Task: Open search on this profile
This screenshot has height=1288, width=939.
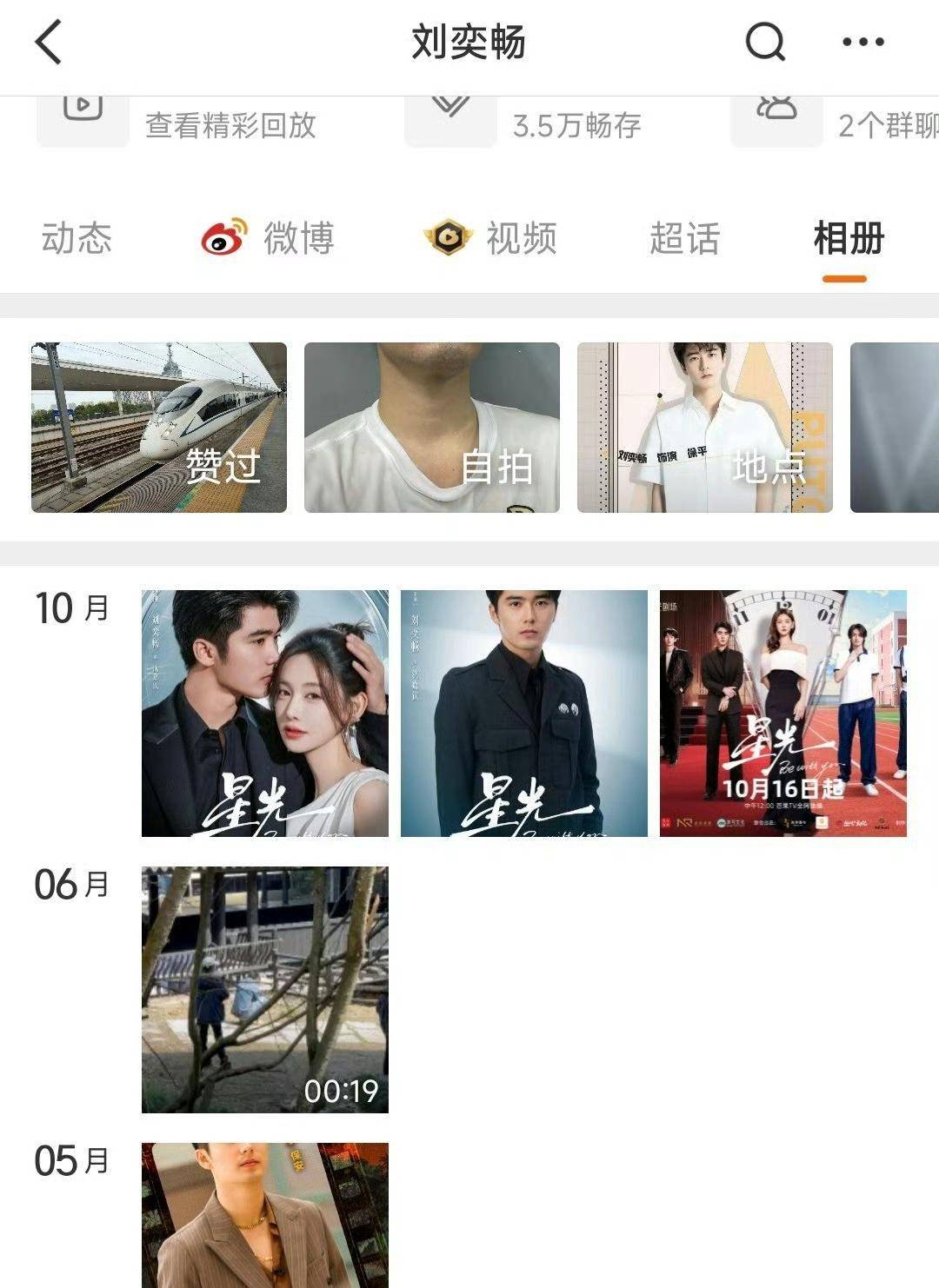Action: coord(765,42)
